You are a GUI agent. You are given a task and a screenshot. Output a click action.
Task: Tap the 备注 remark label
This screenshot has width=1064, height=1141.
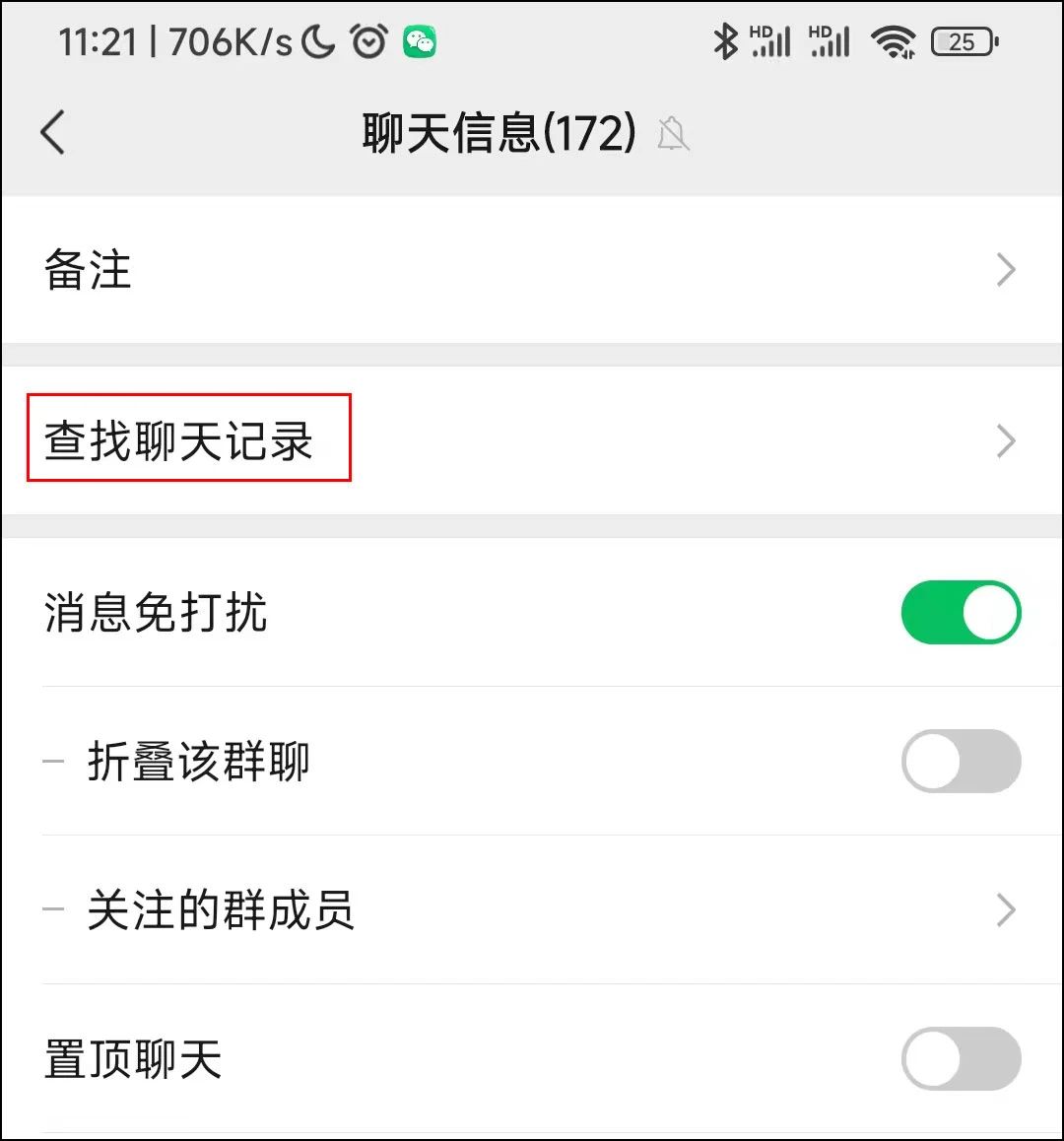click(x=87, y=269)
